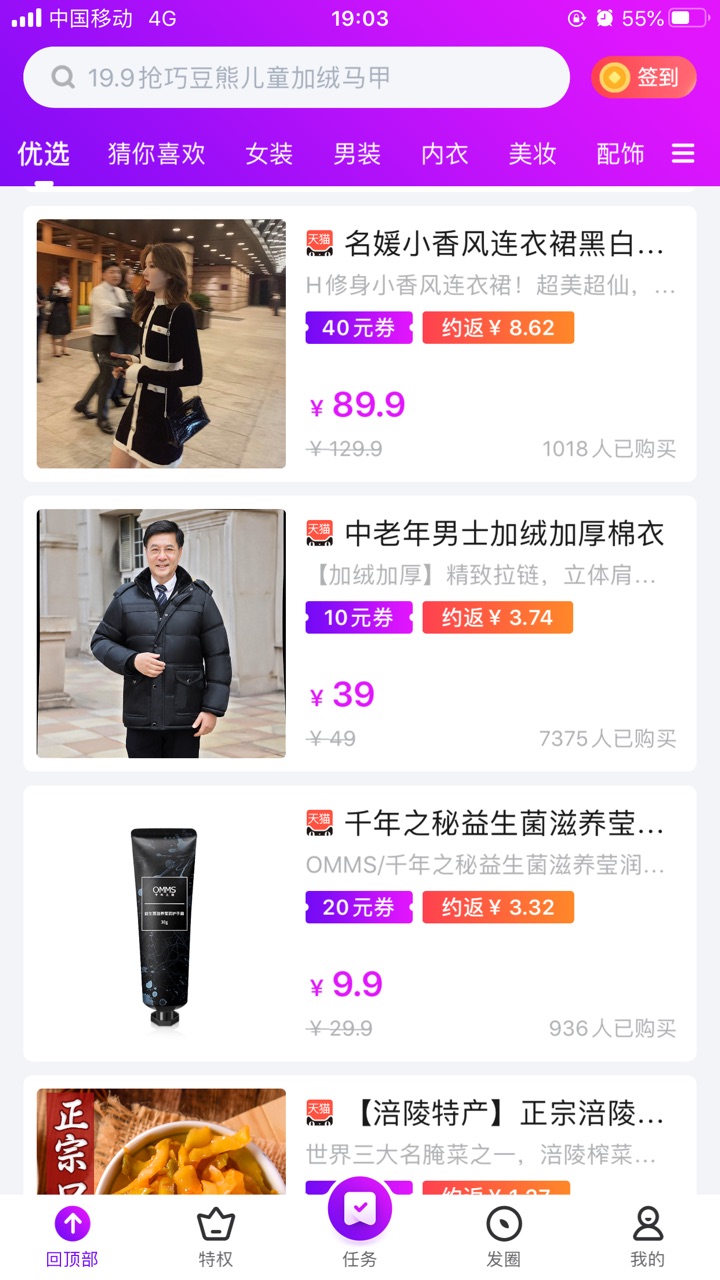
Task: Select the 配饰 tab
Action: (x=620, y=154)
